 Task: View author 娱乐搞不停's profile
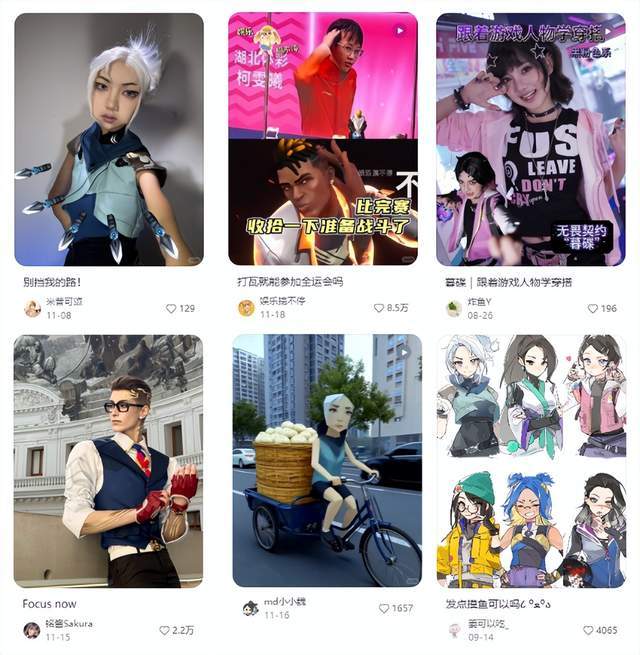coord(246,308)
